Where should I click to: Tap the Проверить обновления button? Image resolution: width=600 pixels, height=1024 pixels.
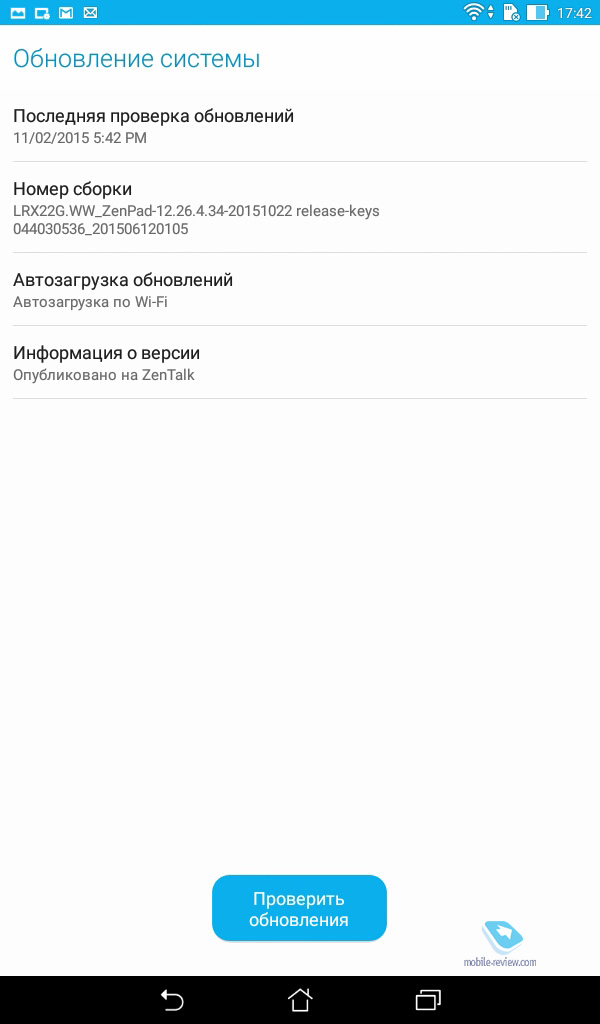tap(299, 908)
